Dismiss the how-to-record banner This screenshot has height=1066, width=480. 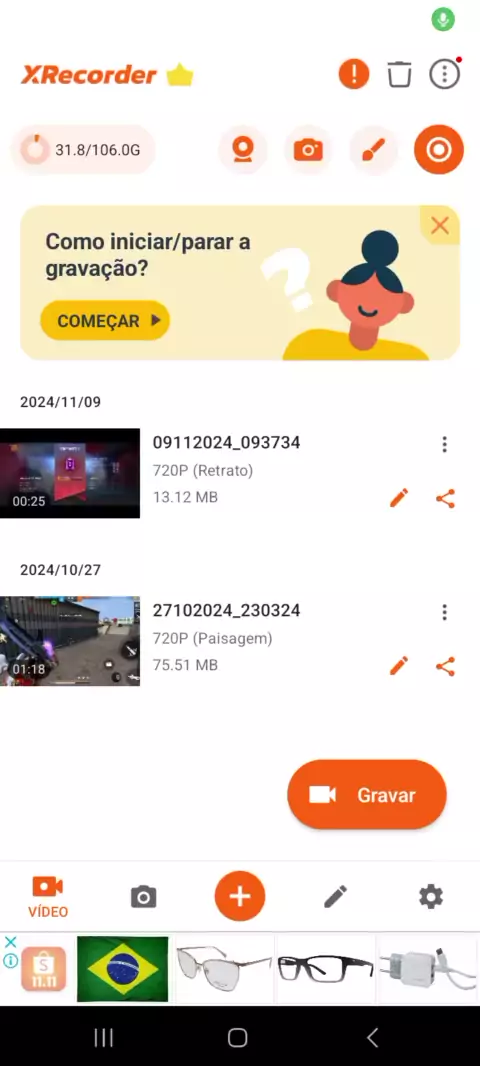pos(440,225)
